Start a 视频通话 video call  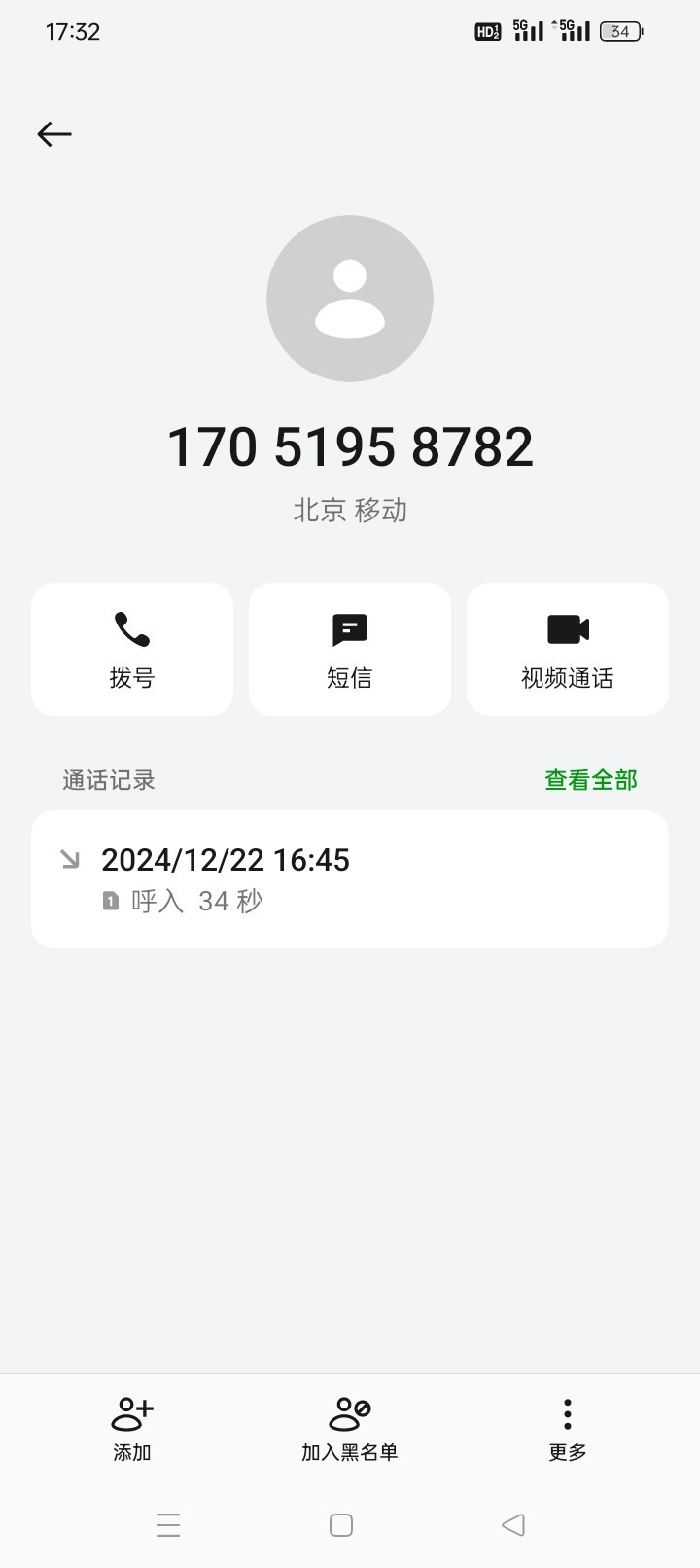[568, 649]
